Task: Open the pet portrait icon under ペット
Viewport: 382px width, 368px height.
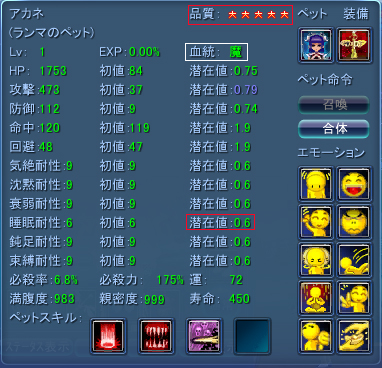Action: coord(316,46)
